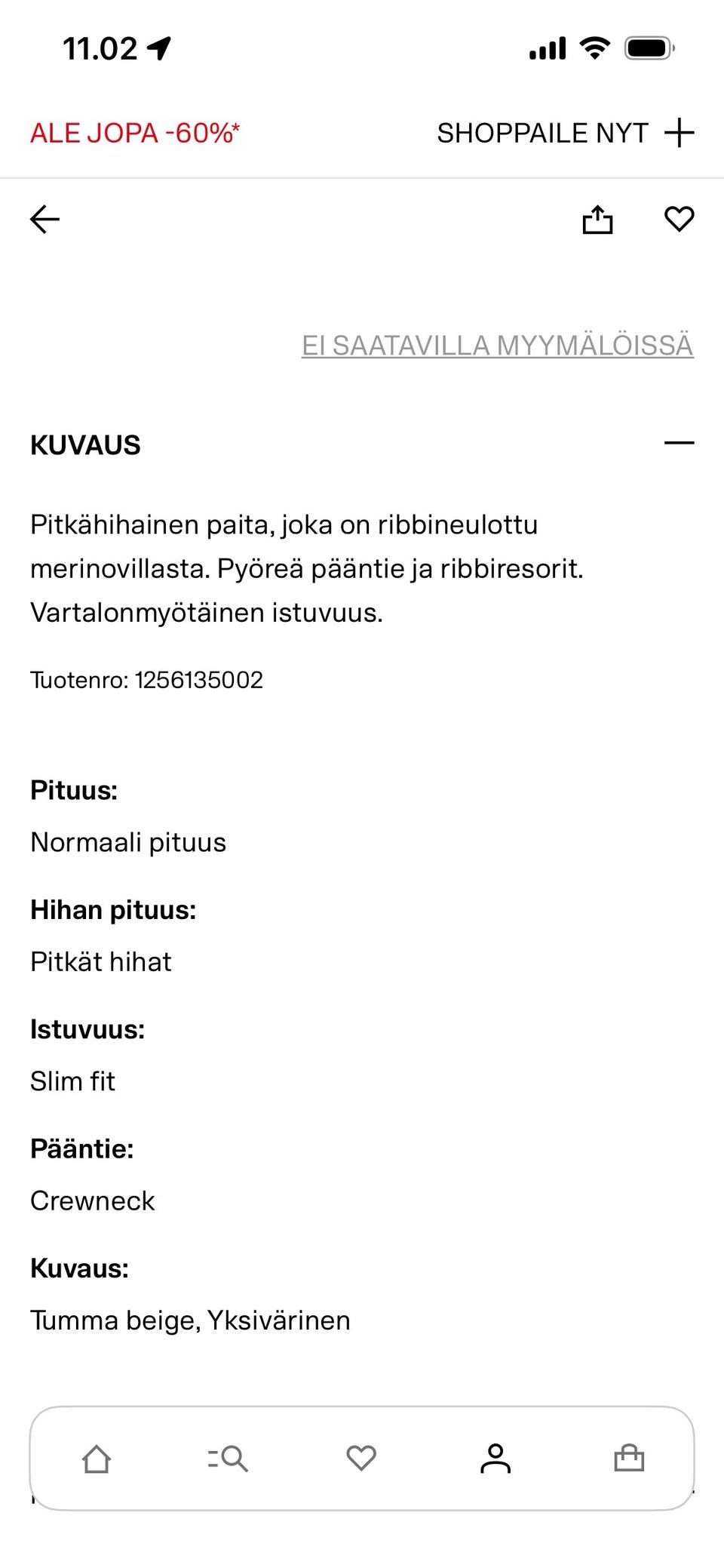
Task: Open the shopping bag
Action: pos(628,1459)
